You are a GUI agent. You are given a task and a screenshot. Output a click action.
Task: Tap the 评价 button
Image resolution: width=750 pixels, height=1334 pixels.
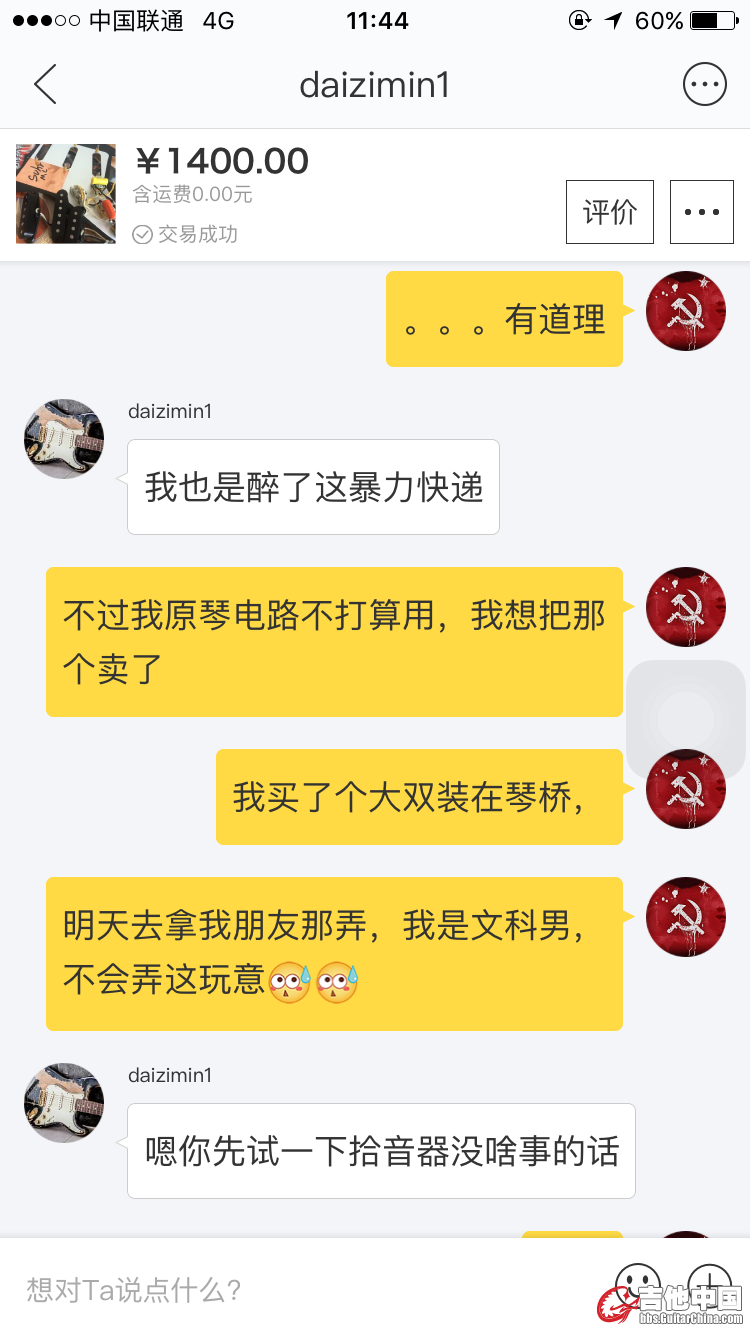(609, 212)
